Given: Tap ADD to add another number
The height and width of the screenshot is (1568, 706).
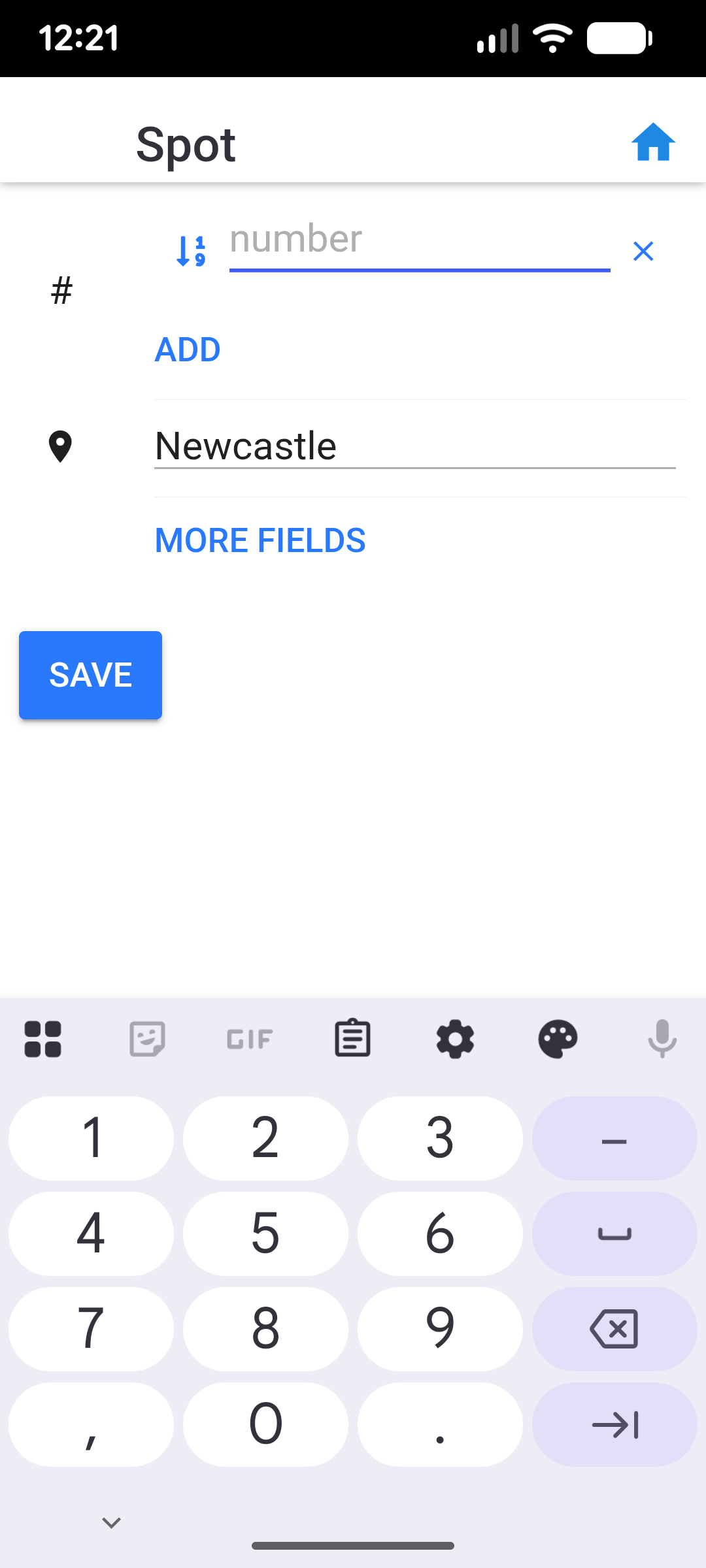Looking at the screenshot, I should pos(188,350).
